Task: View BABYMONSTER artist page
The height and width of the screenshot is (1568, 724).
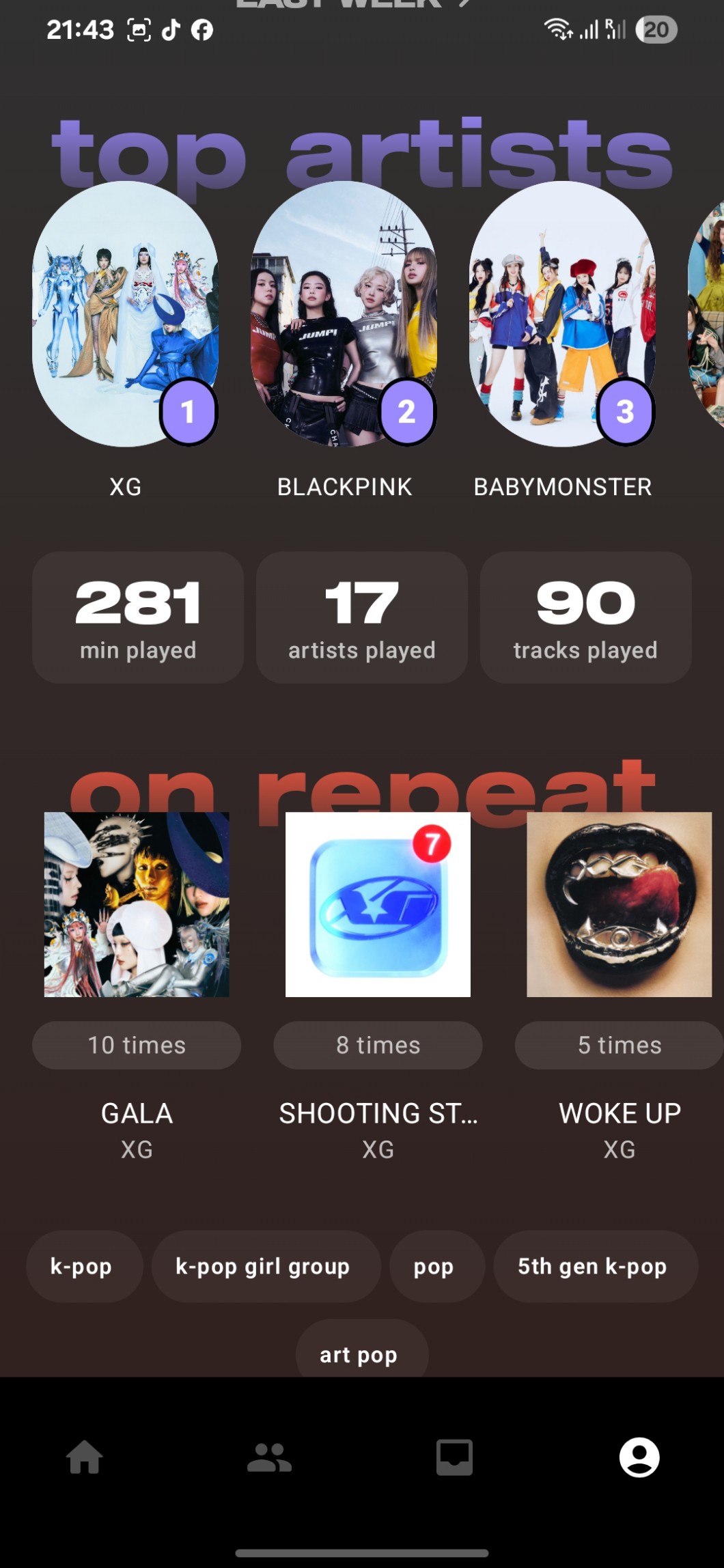Action: [562, 314]
